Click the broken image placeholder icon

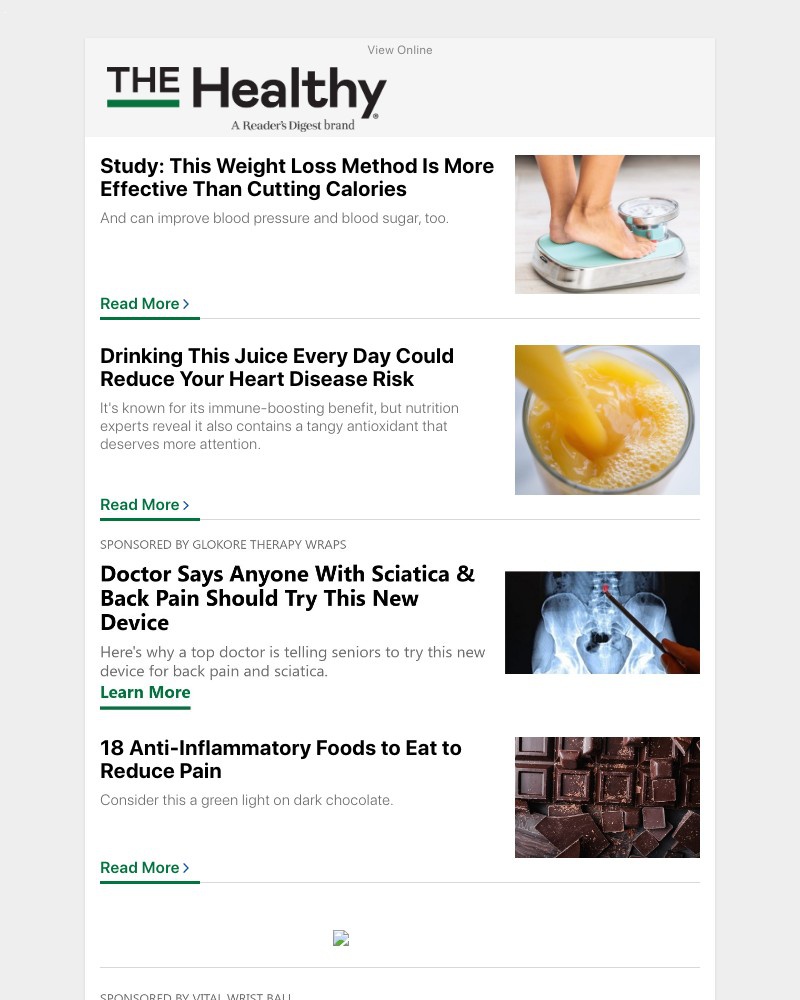tap(341, 939)
